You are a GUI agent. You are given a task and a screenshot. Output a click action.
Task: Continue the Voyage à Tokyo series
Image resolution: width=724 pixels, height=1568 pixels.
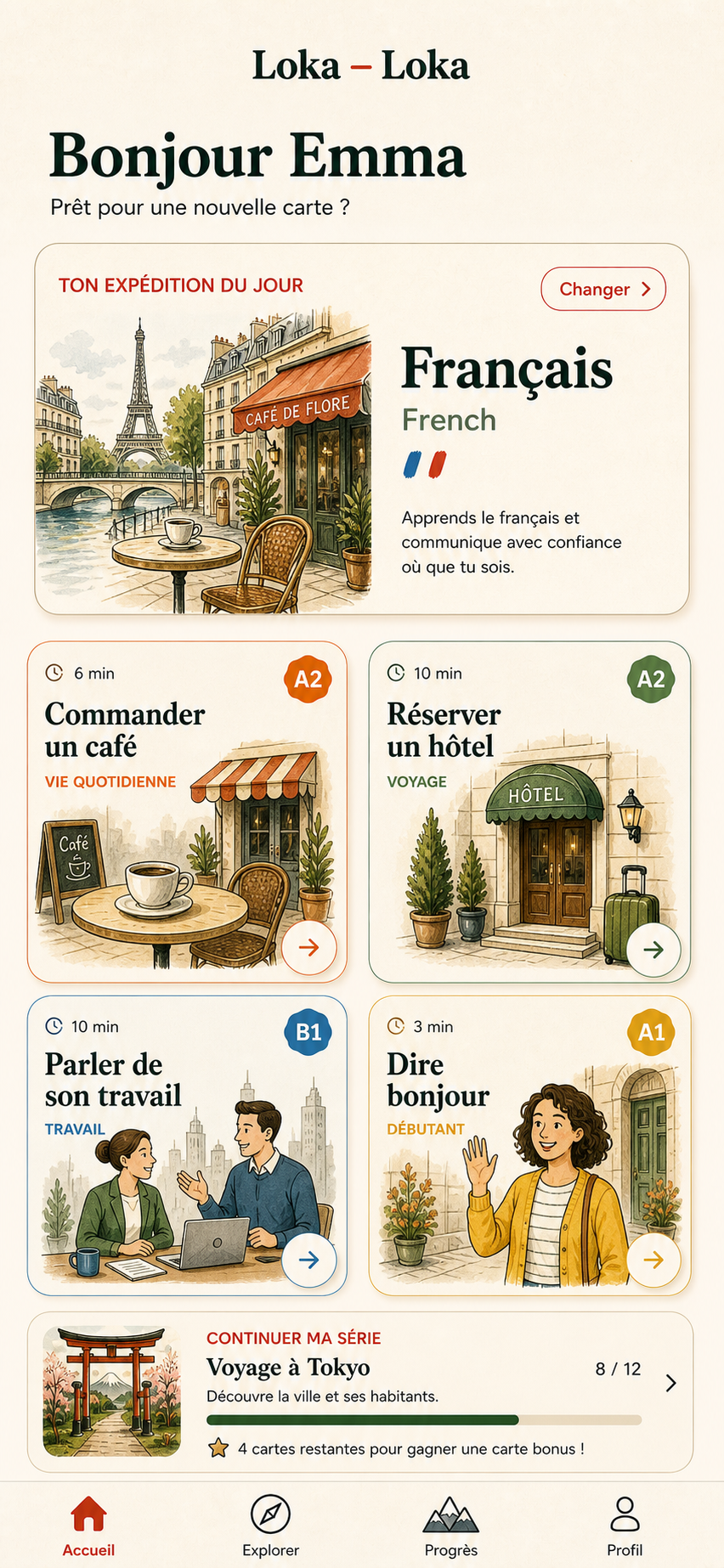[x=360, y=1392]
